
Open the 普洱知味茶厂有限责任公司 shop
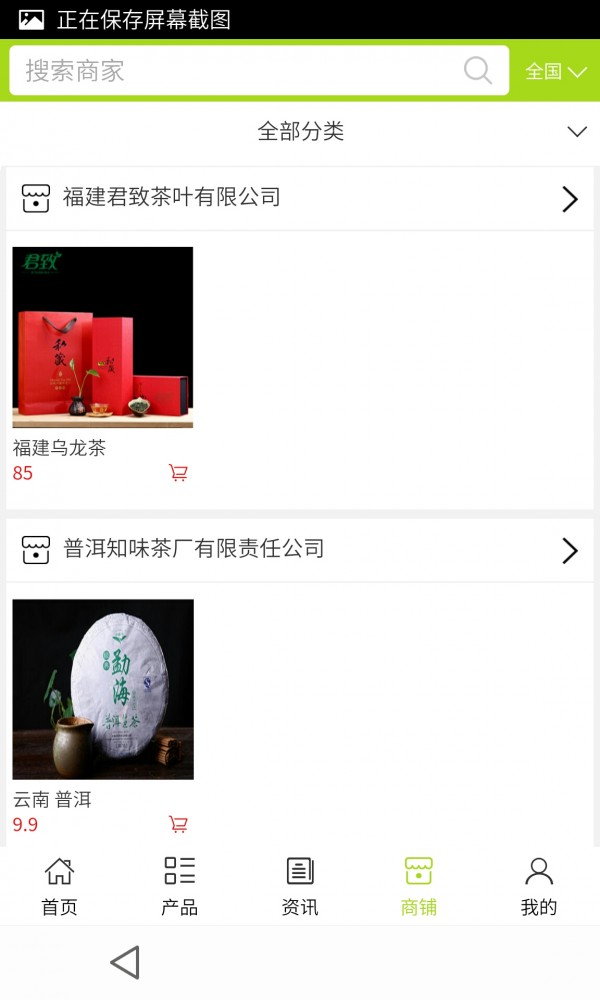(300, 549)
